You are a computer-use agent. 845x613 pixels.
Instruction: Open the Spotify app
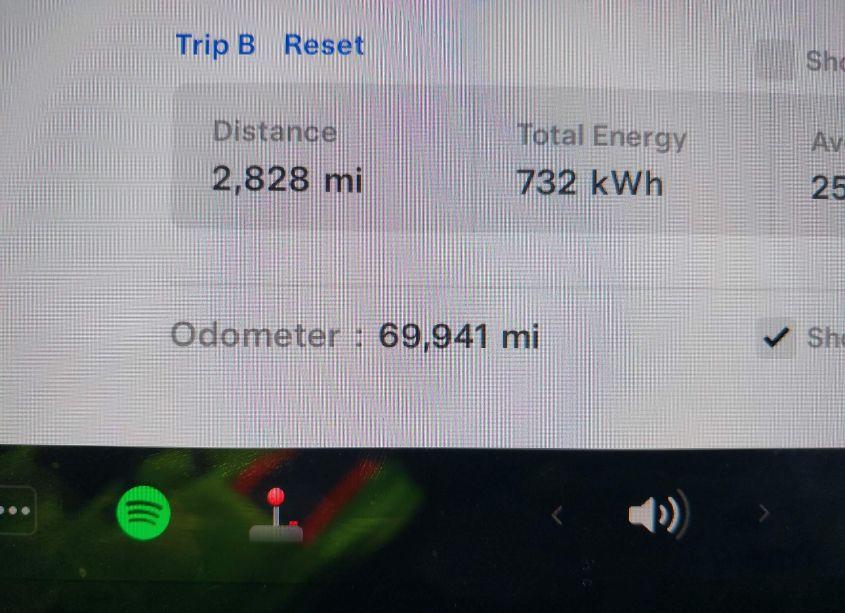[x=144, y=513]
